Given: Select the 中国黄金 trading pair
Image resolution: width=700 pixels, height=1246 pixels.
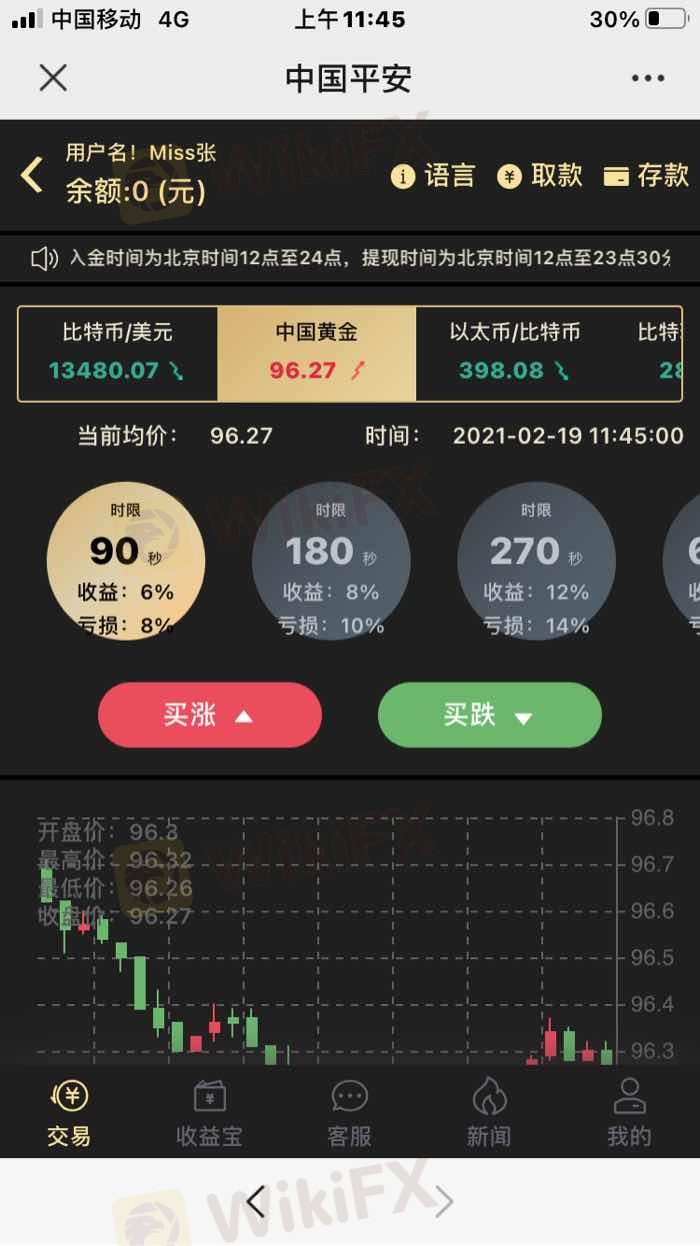Looking at the screenshot, I should point(316,353).
